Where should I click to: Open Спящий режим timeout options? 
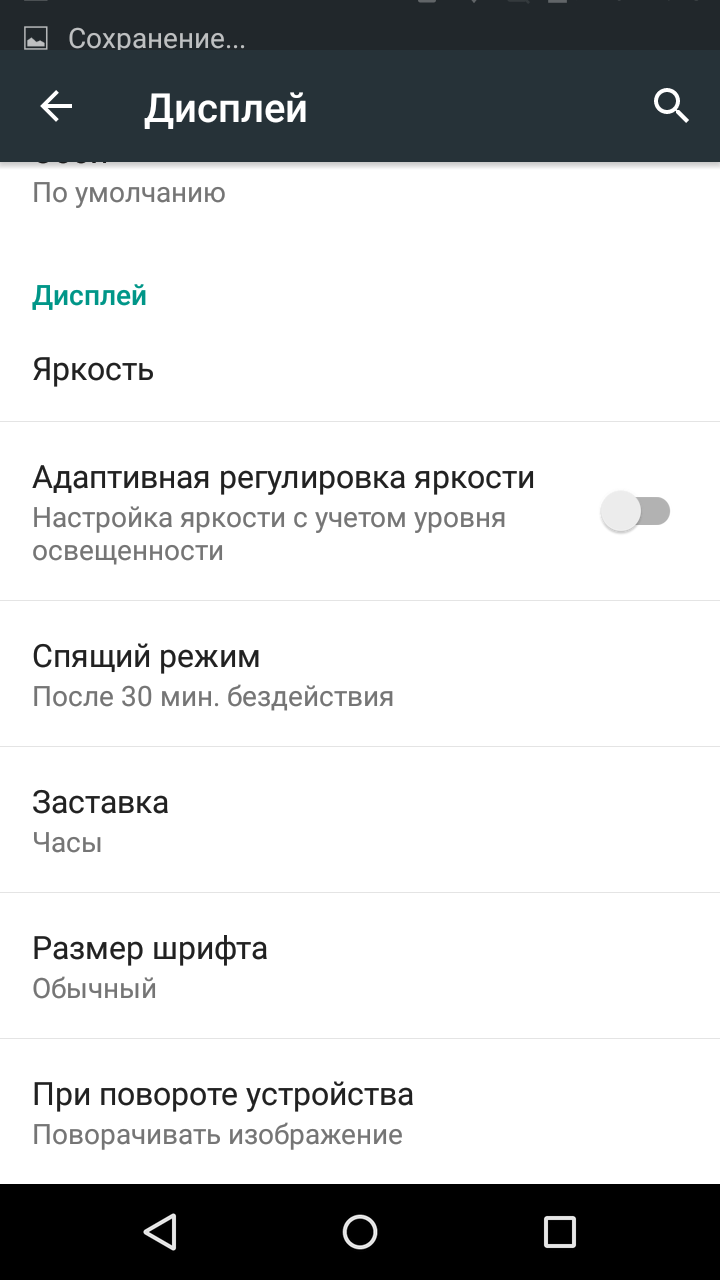pos(360,674)
